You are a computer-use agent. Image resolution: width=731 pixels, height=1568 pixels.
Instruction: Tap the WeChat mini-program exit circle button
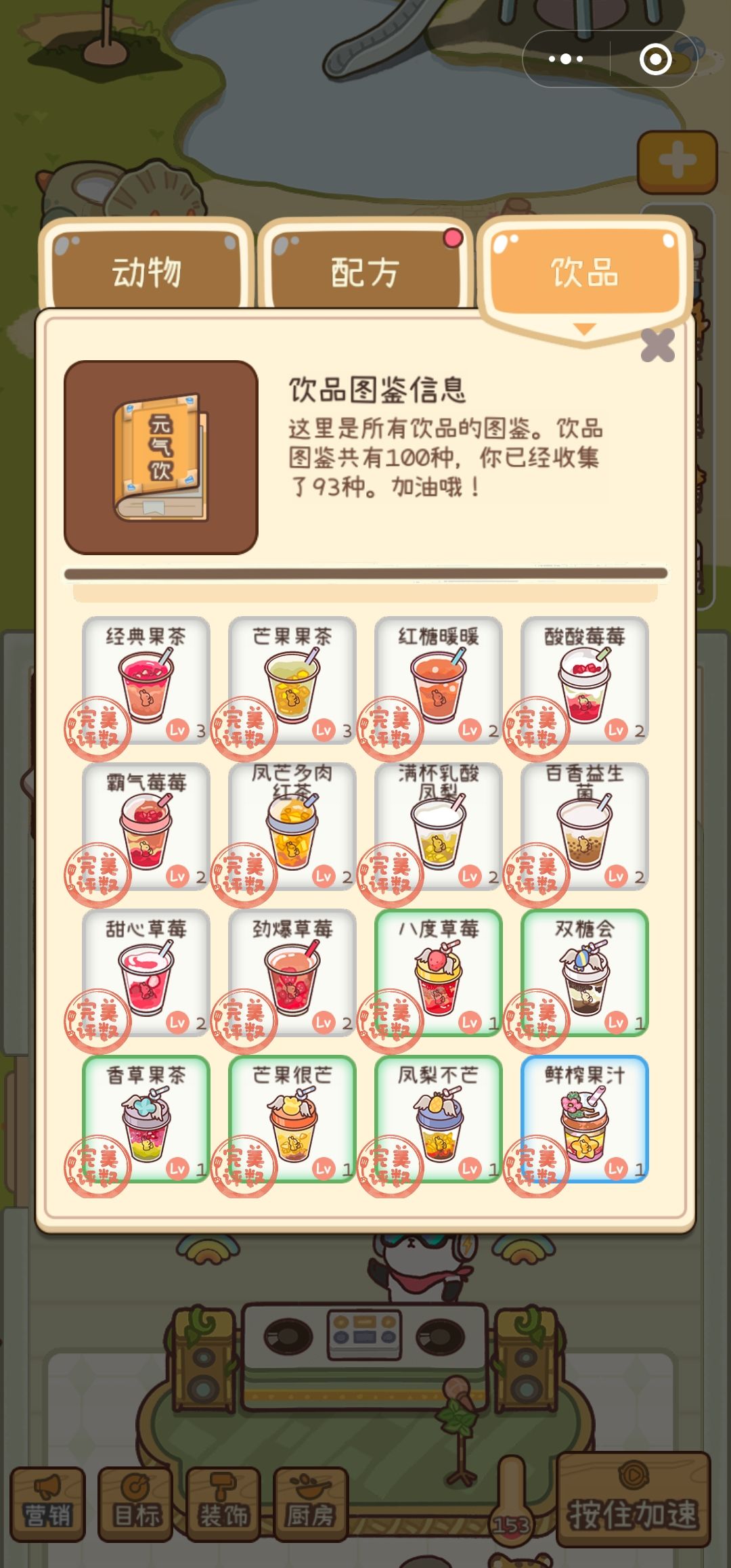point(655,59)
